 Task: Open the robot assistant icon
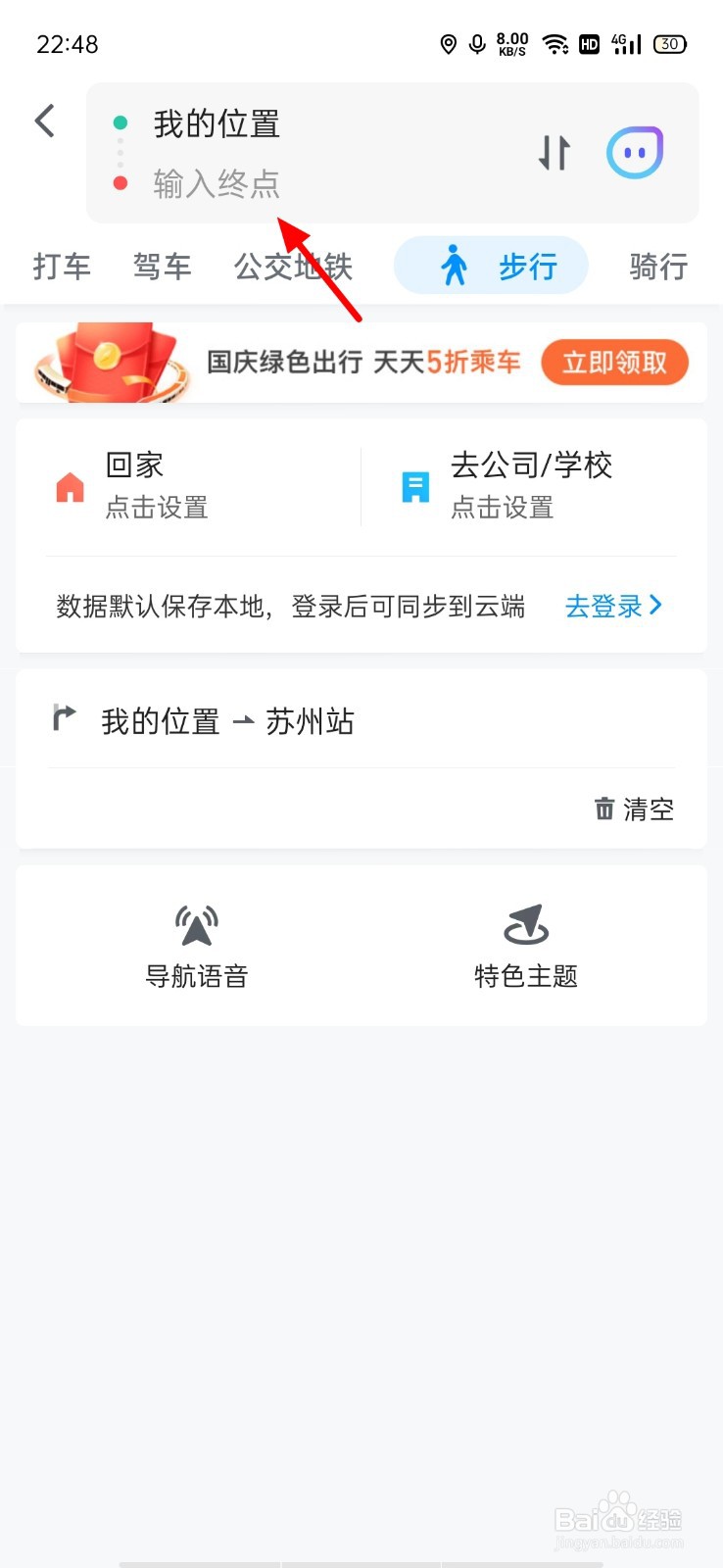635,153
